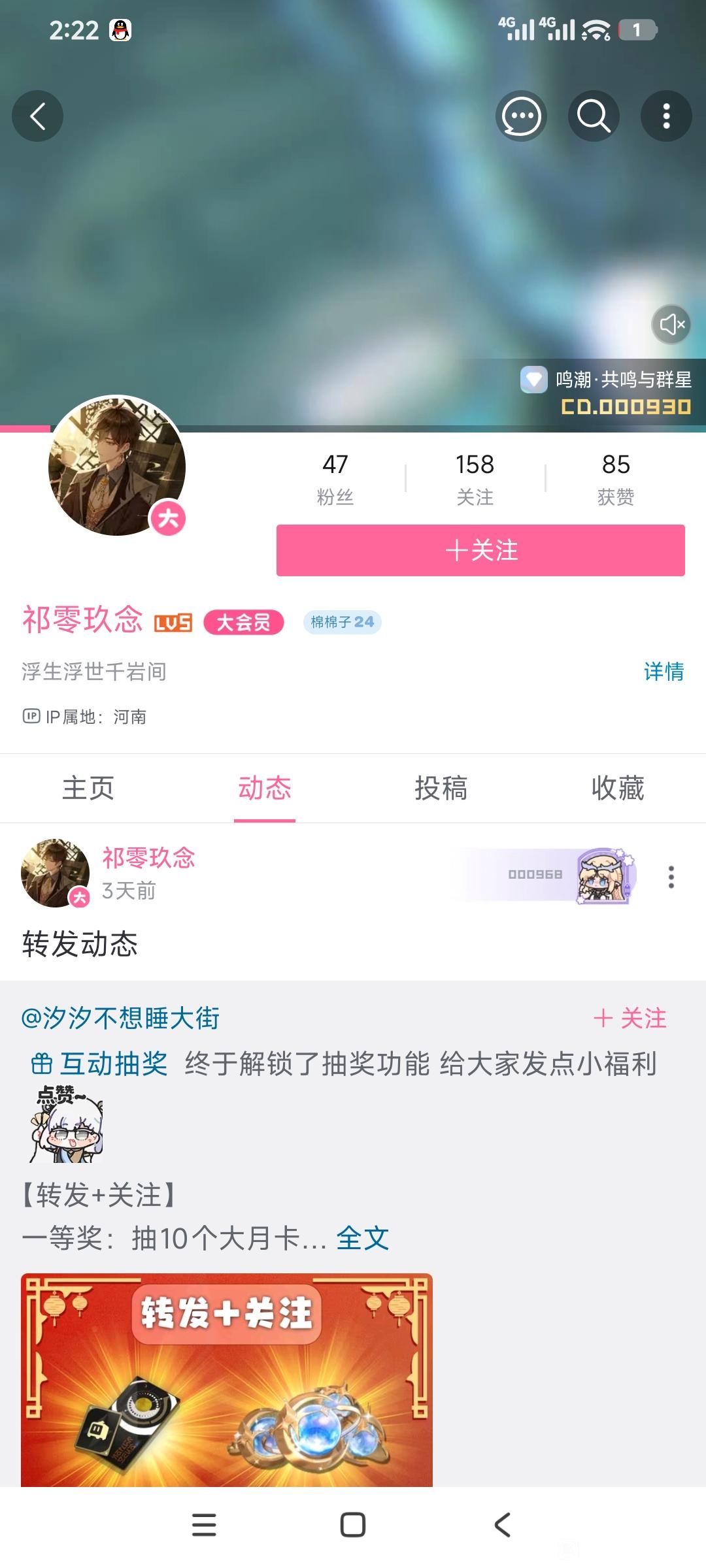View the 158 关注 following list
Screen dimensions: 706x1568
click(475, 478)
